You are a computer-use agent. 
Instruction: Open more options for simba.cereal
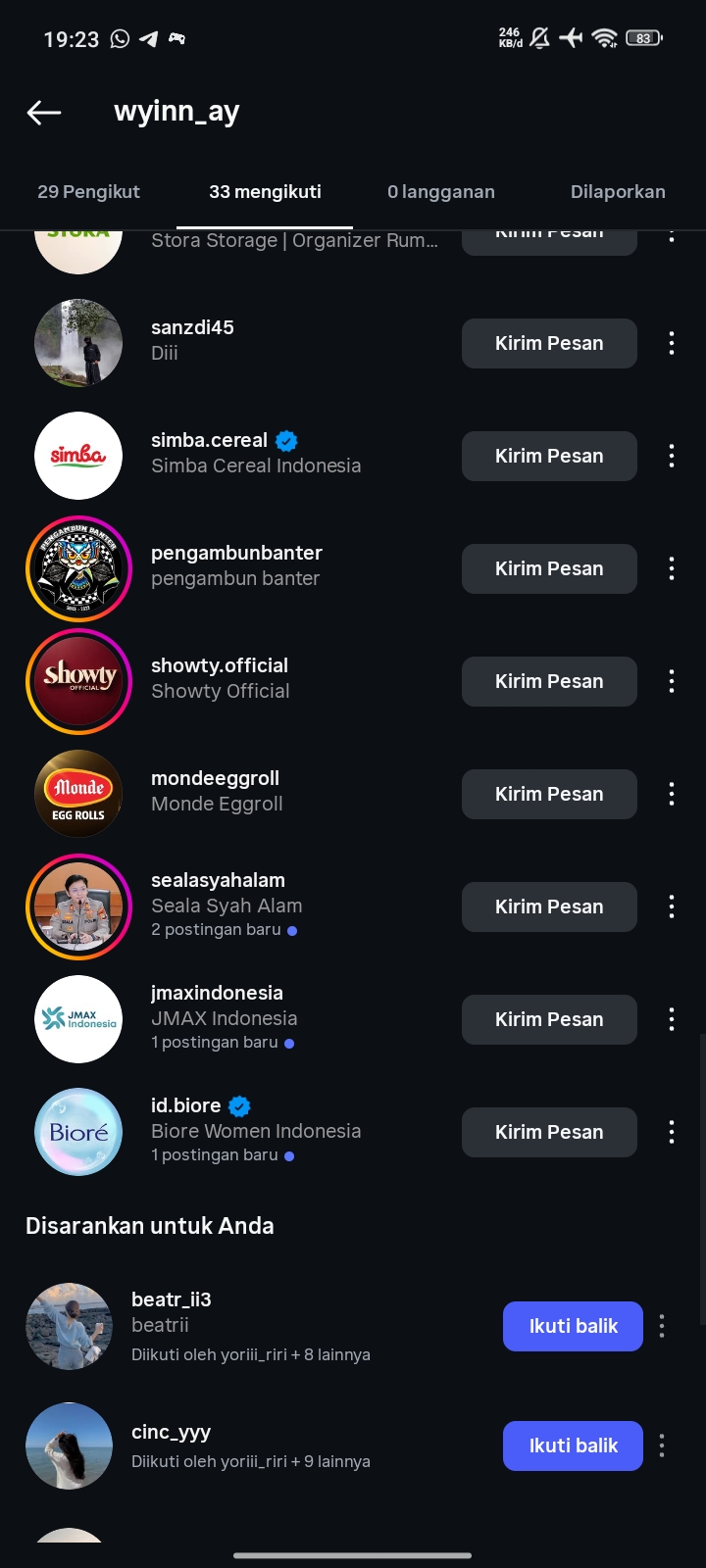coord(672,456)
